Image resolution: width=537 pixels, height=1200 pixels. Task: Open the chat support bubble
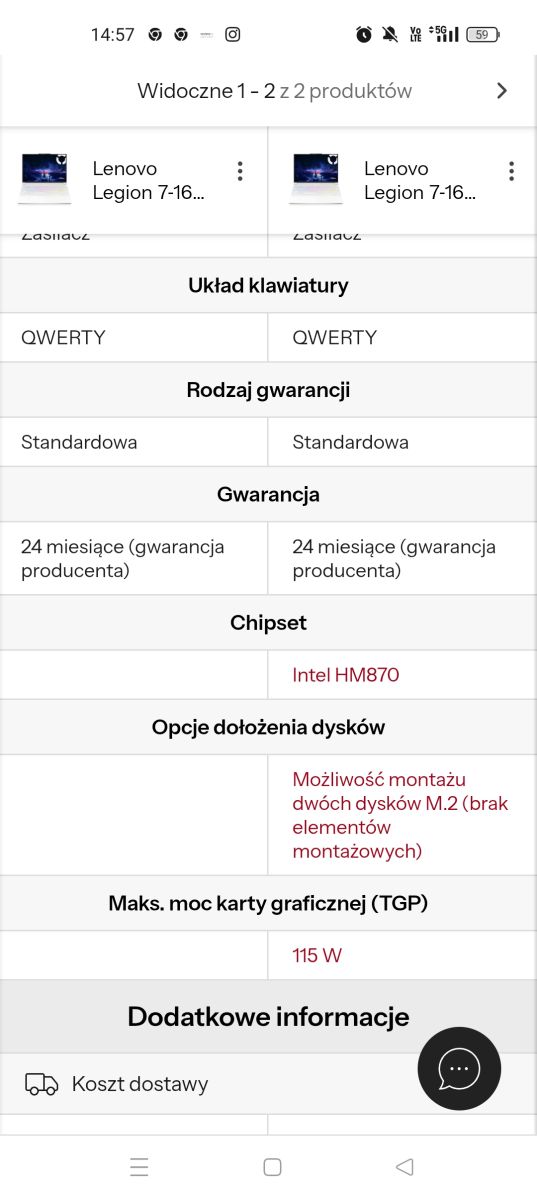click(459, 1069)
